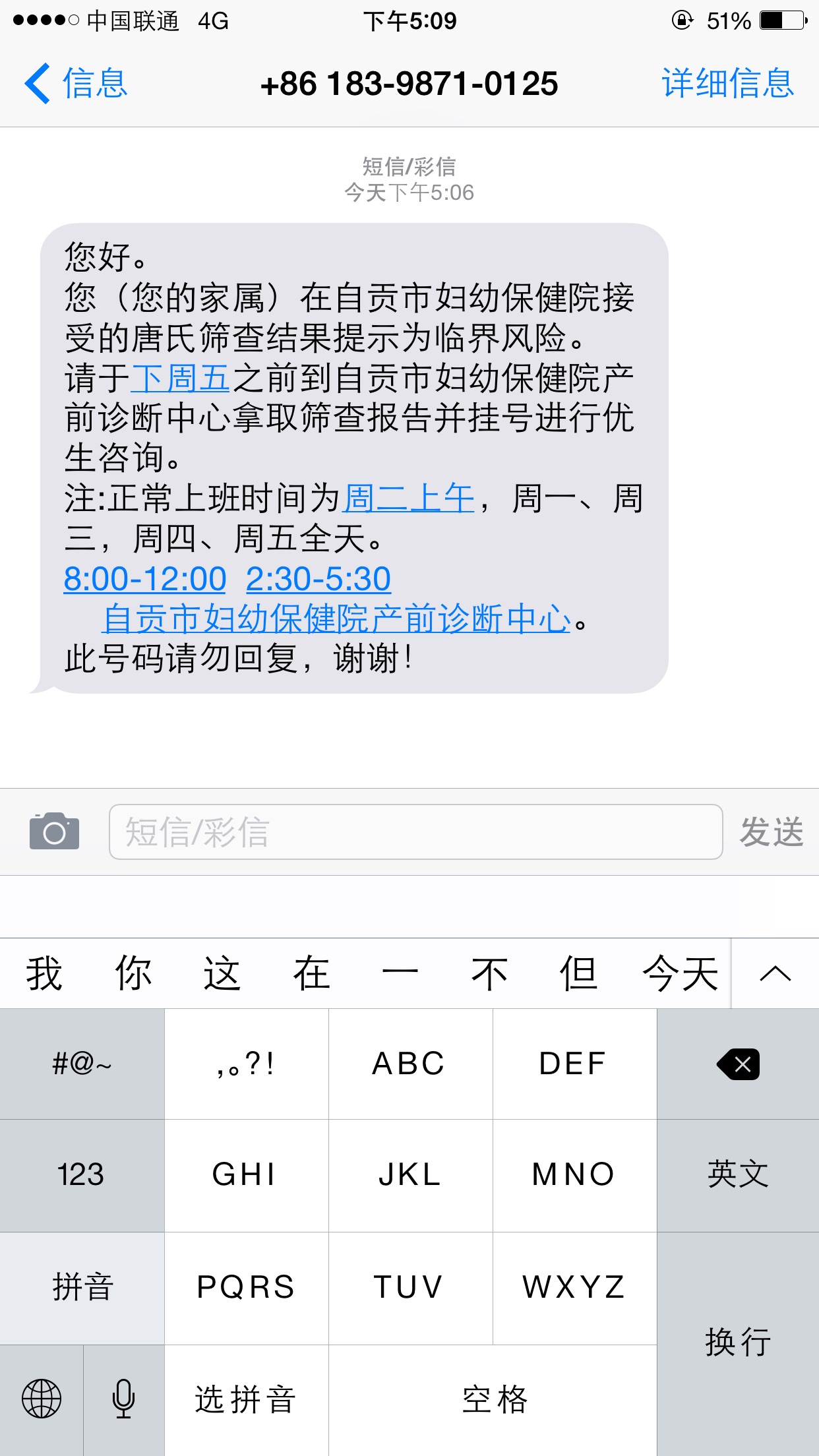Open the camera attachment icon
The image size is (819, 1456).
click(x=53, y=832)
